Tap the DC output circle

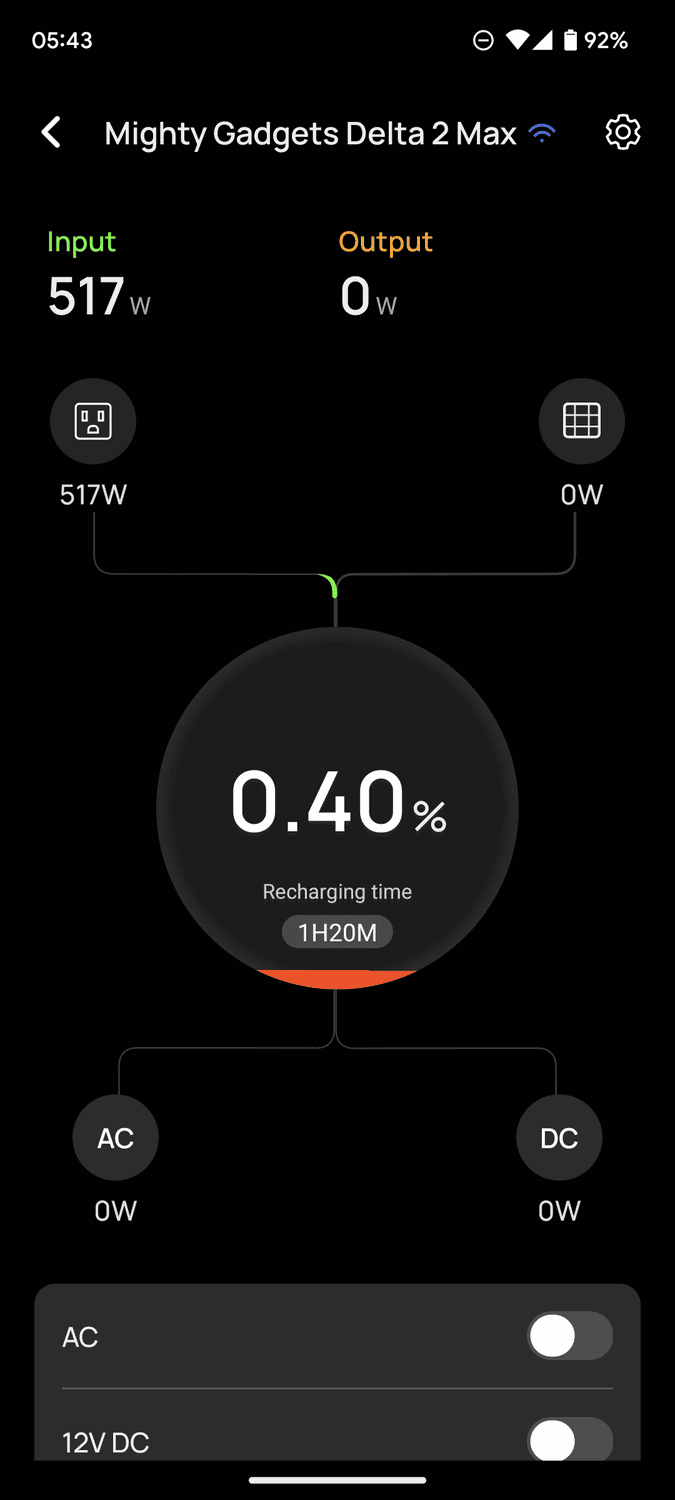pyautogui.click(x=559, y=1138)
